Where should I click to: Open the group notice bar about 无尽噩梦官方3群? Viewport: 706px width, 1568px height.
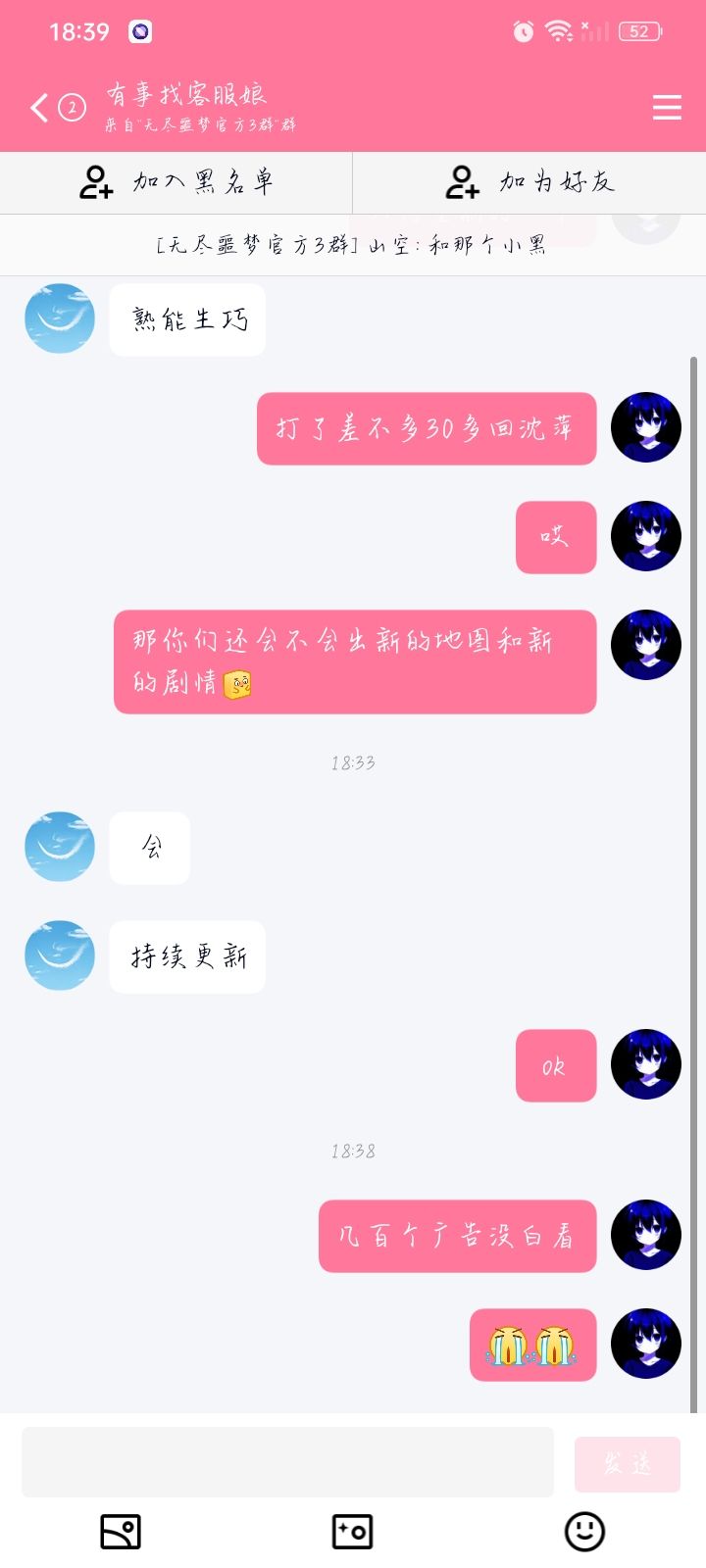coord(353,244)
